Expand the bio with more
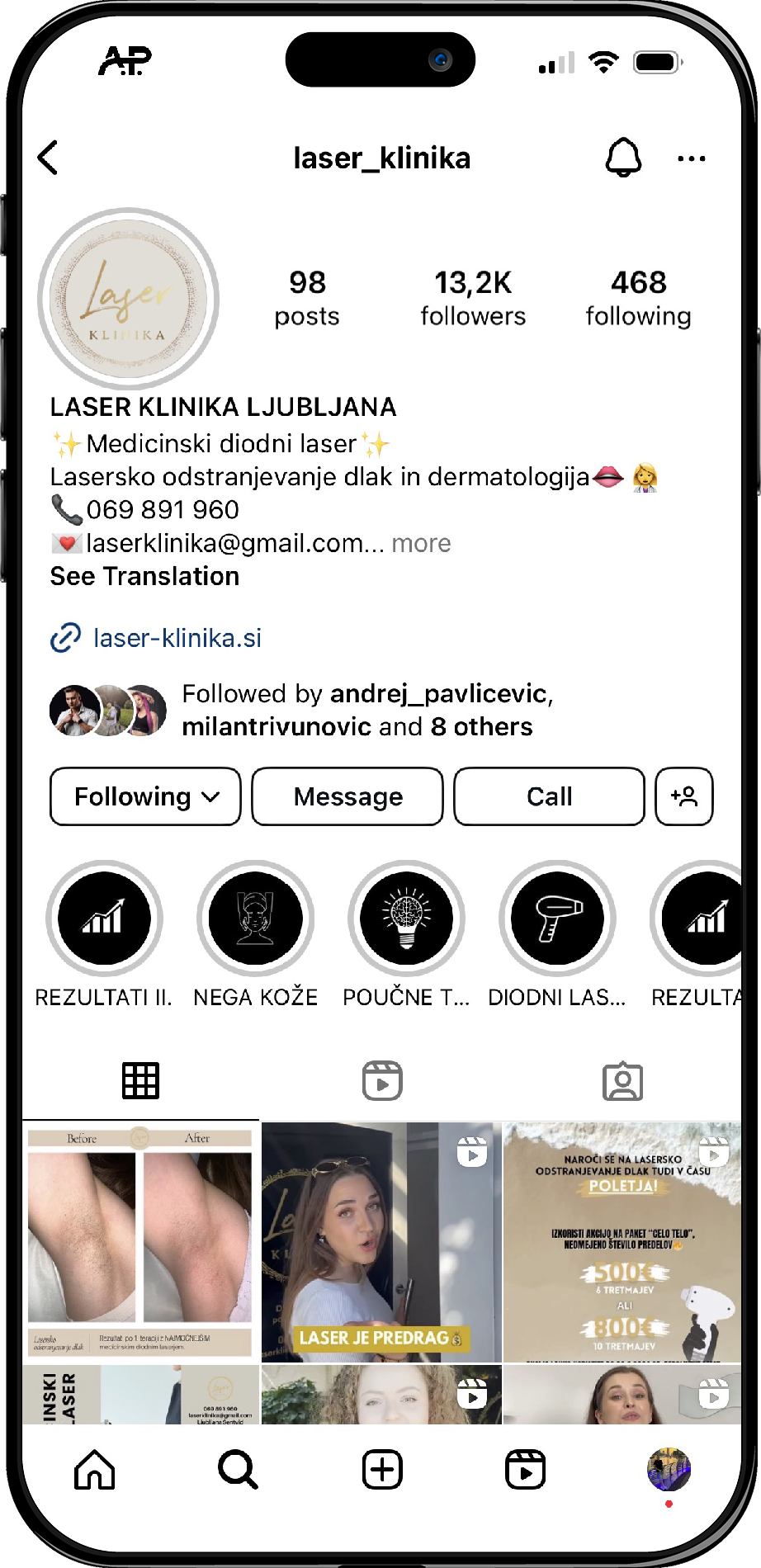Viewport: 761px width, 1568px height. (x=421, y=543)
